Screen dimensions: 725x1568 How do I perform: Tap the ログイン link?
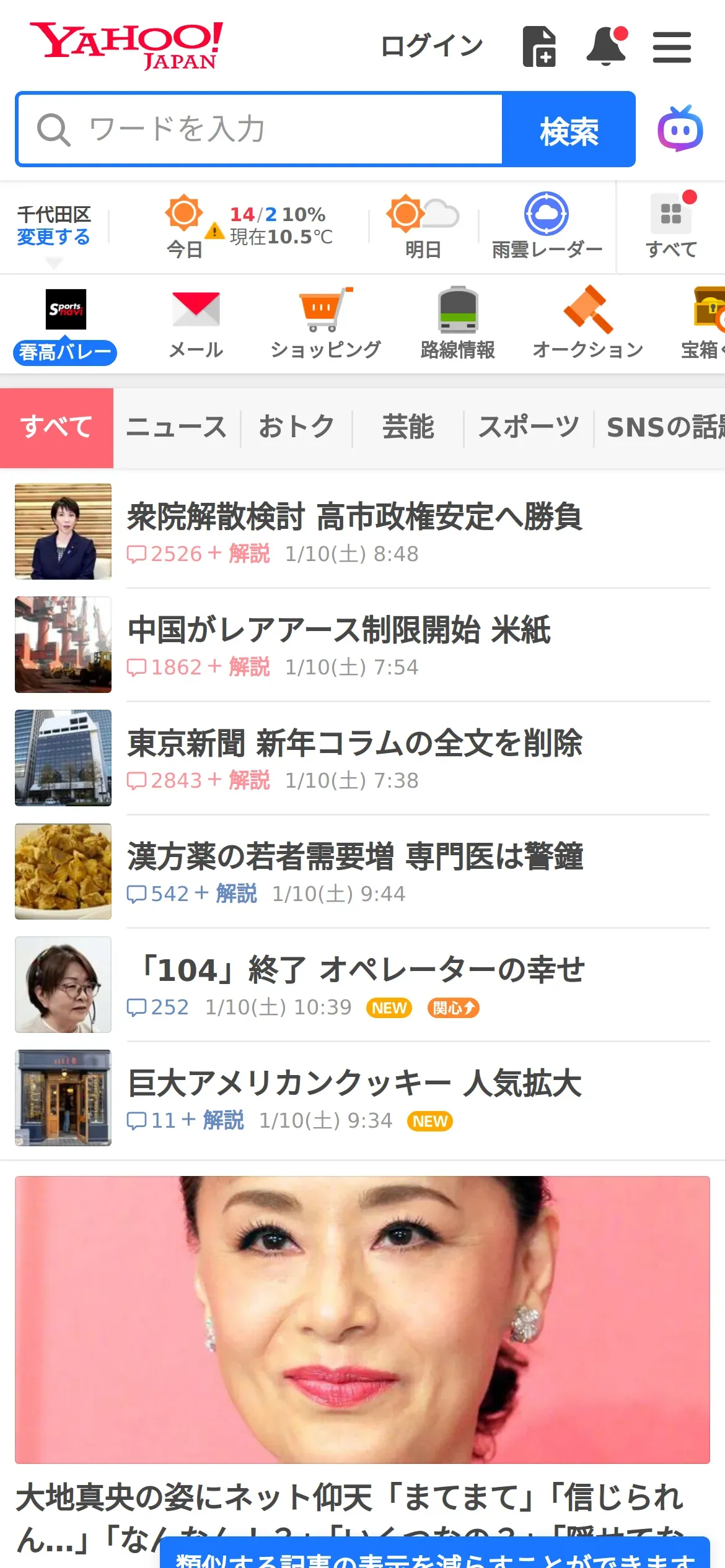point(431,46)
